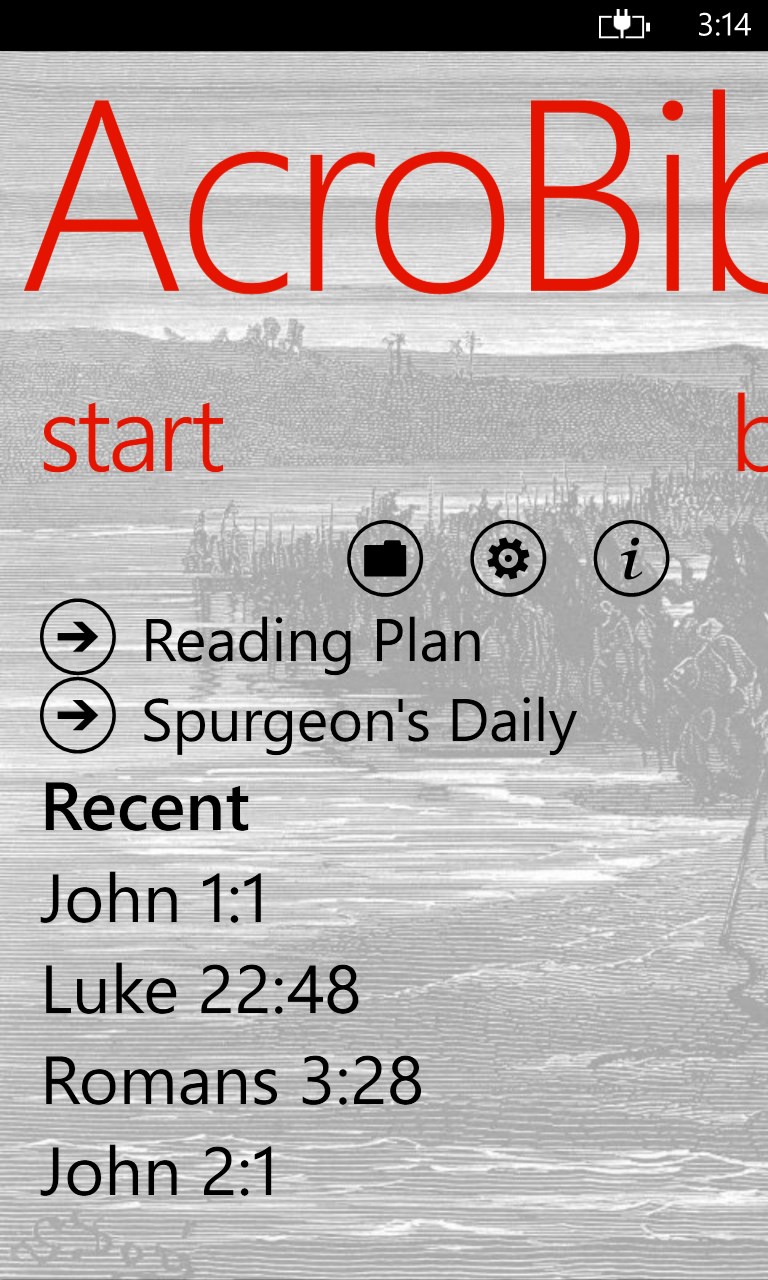Tap the clock in the status bar
Screen dimensions: 768x1280
(727, 26)
